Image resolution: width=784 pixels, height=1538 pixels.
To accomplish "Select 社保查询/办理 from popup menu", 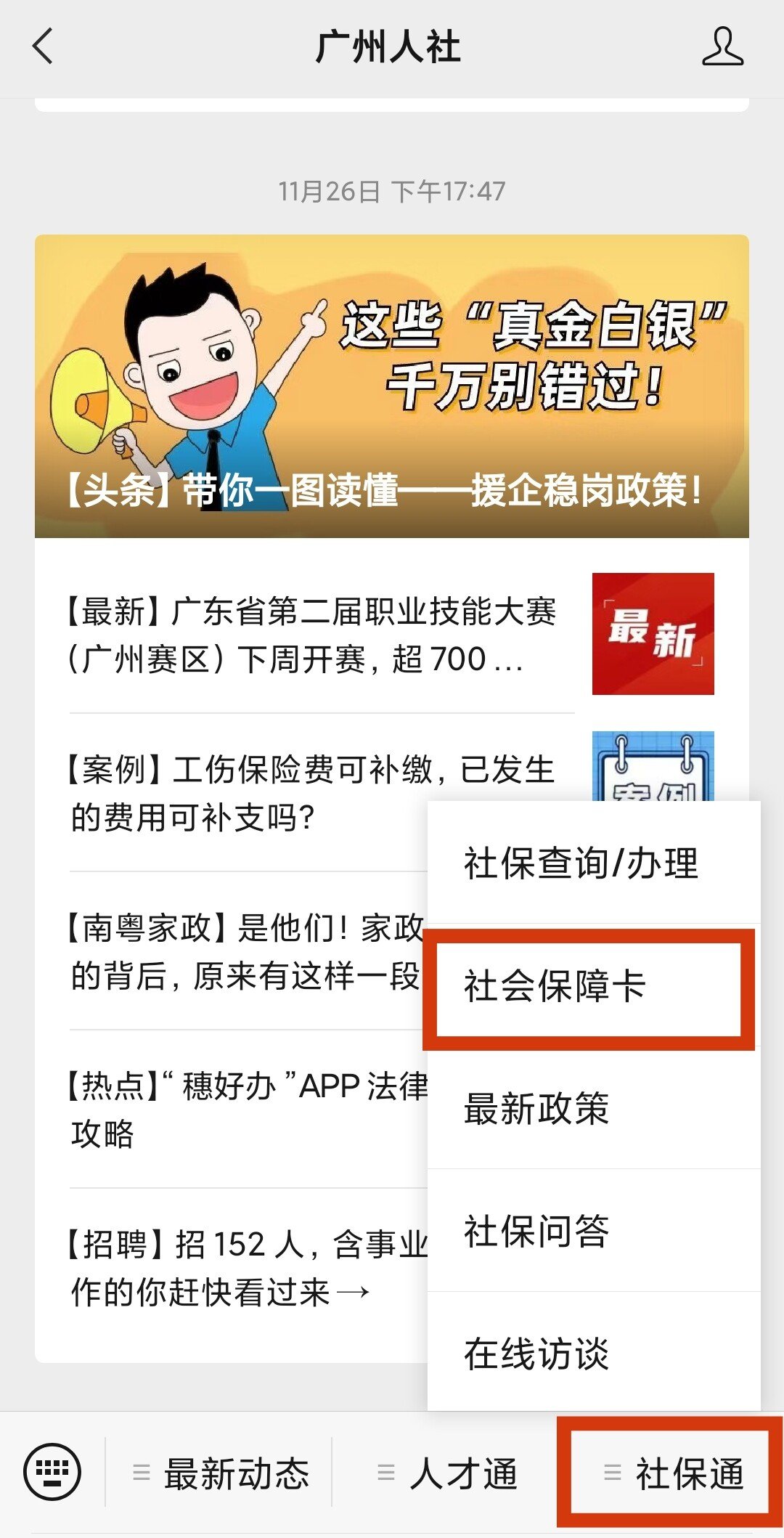I will coord(581,863).
